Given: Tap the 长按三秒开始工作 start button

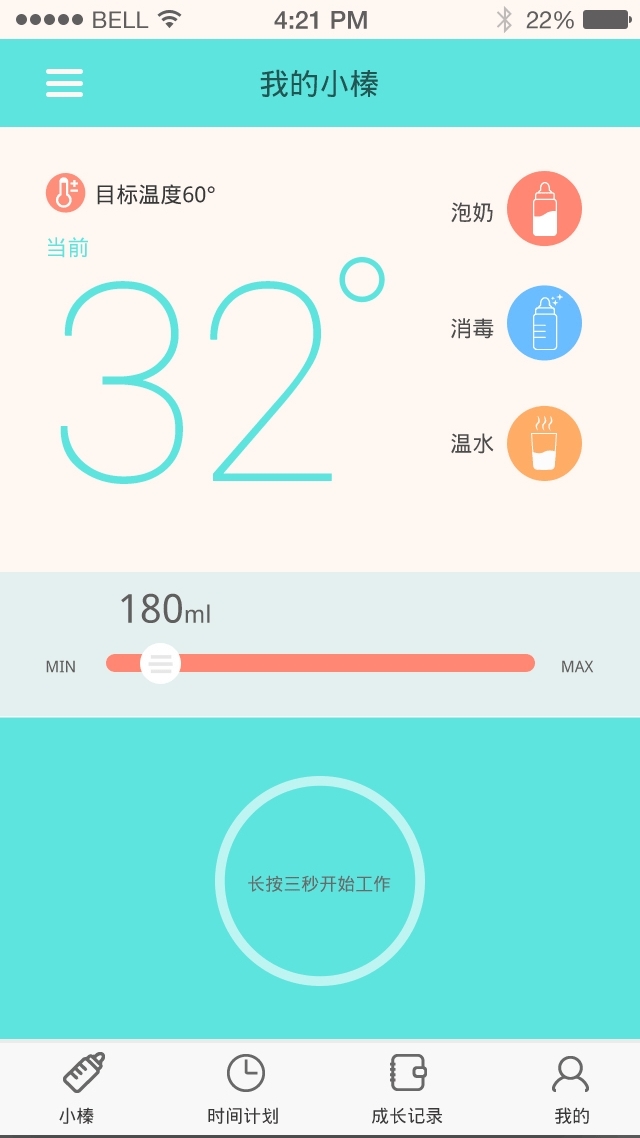Looking at the screenshot, I should point(320,882).
